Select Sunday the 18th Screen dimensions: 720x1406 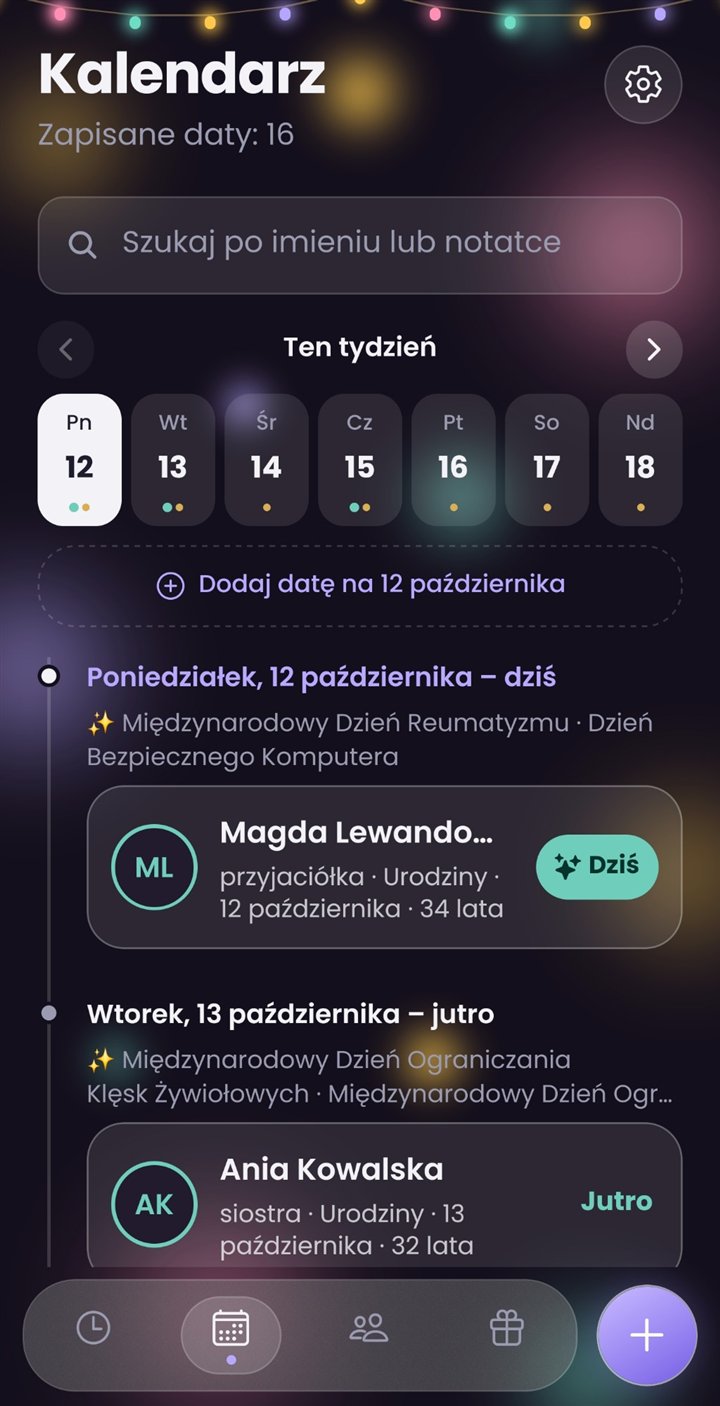point(640,460)
